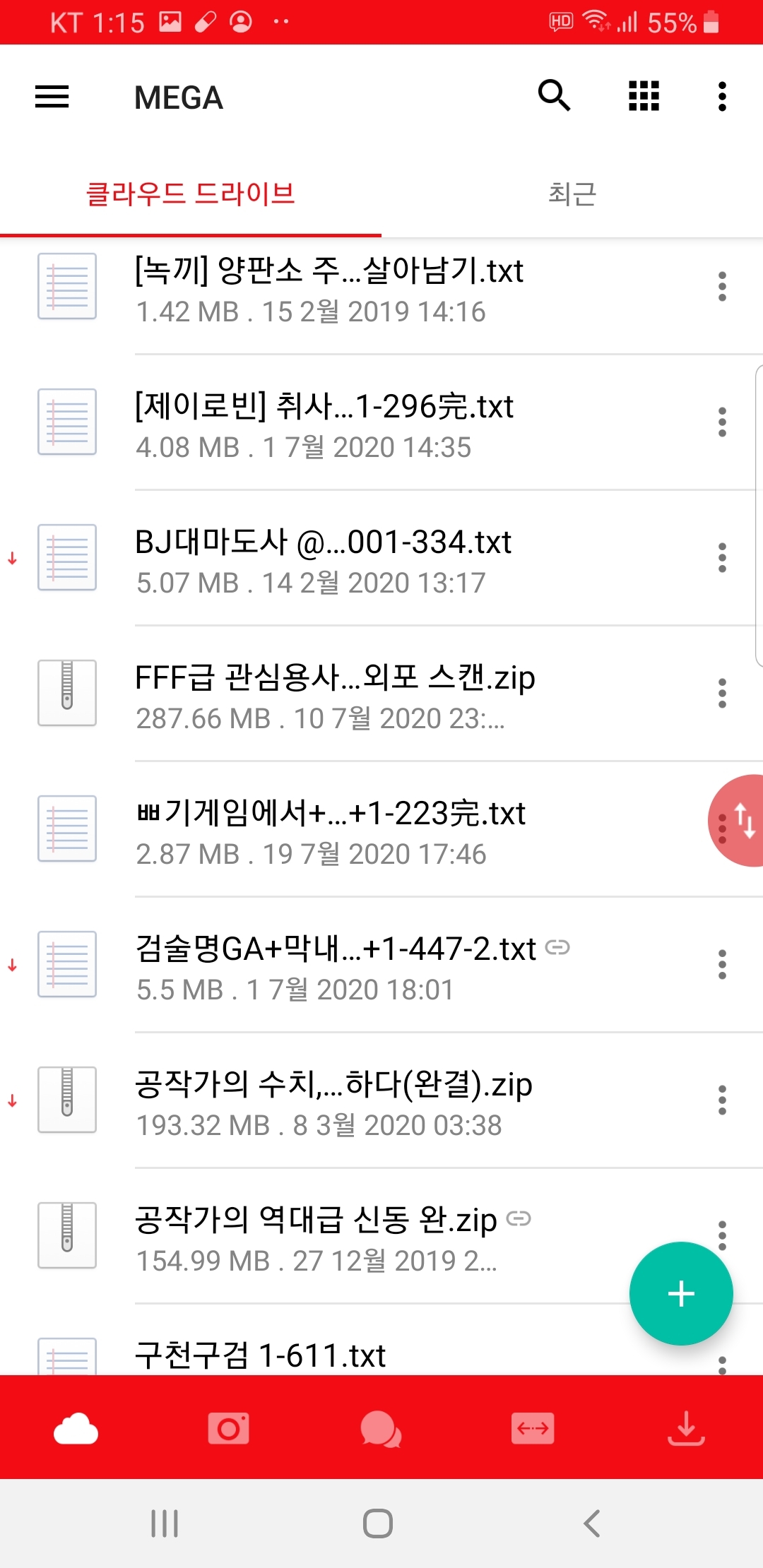Open the app bar overflow menu
Viewport: 763px width, 1568px height.
tap(722, 96)
